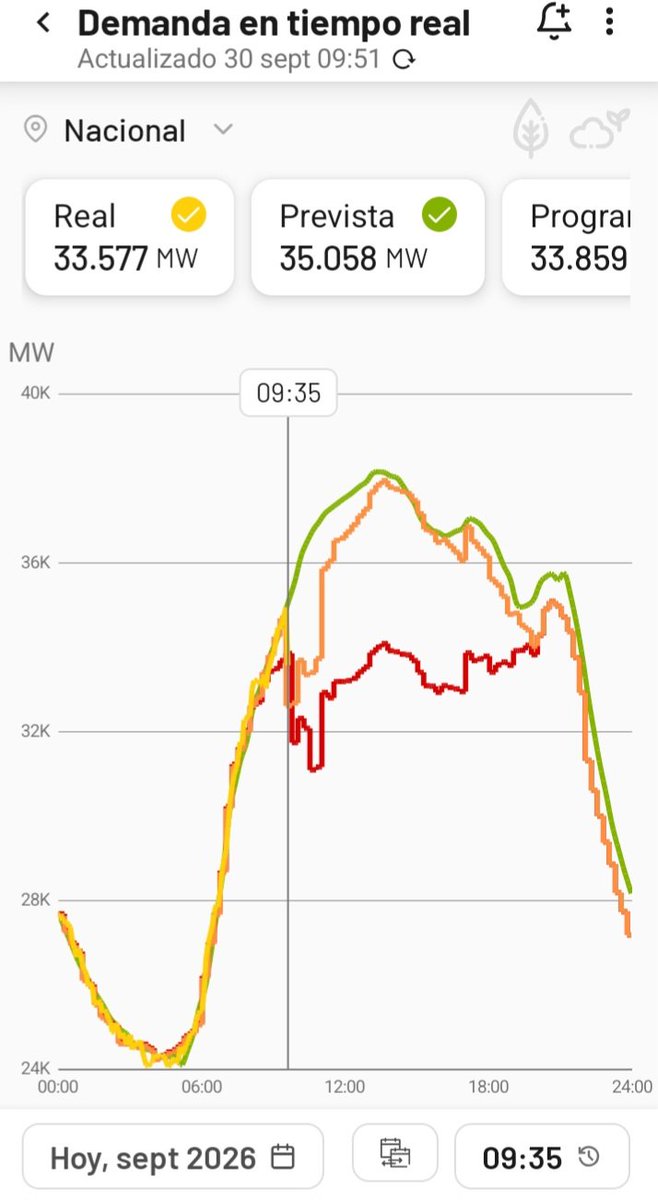
Task: Open the 09:35 time selector
Action: (x=541, y=1157)
